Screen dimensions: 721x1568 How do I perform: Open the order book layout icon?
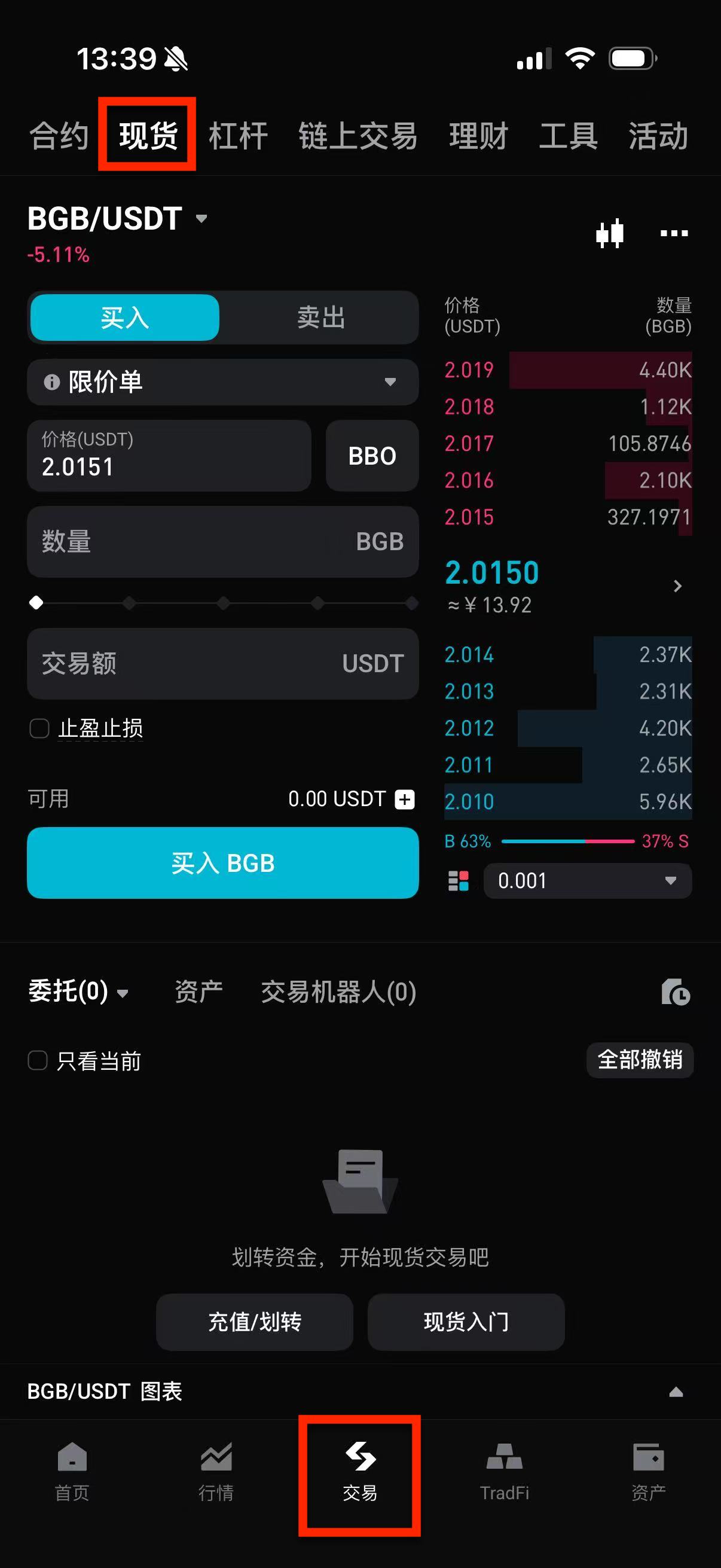pyautogui.click(x=458, y=880)
